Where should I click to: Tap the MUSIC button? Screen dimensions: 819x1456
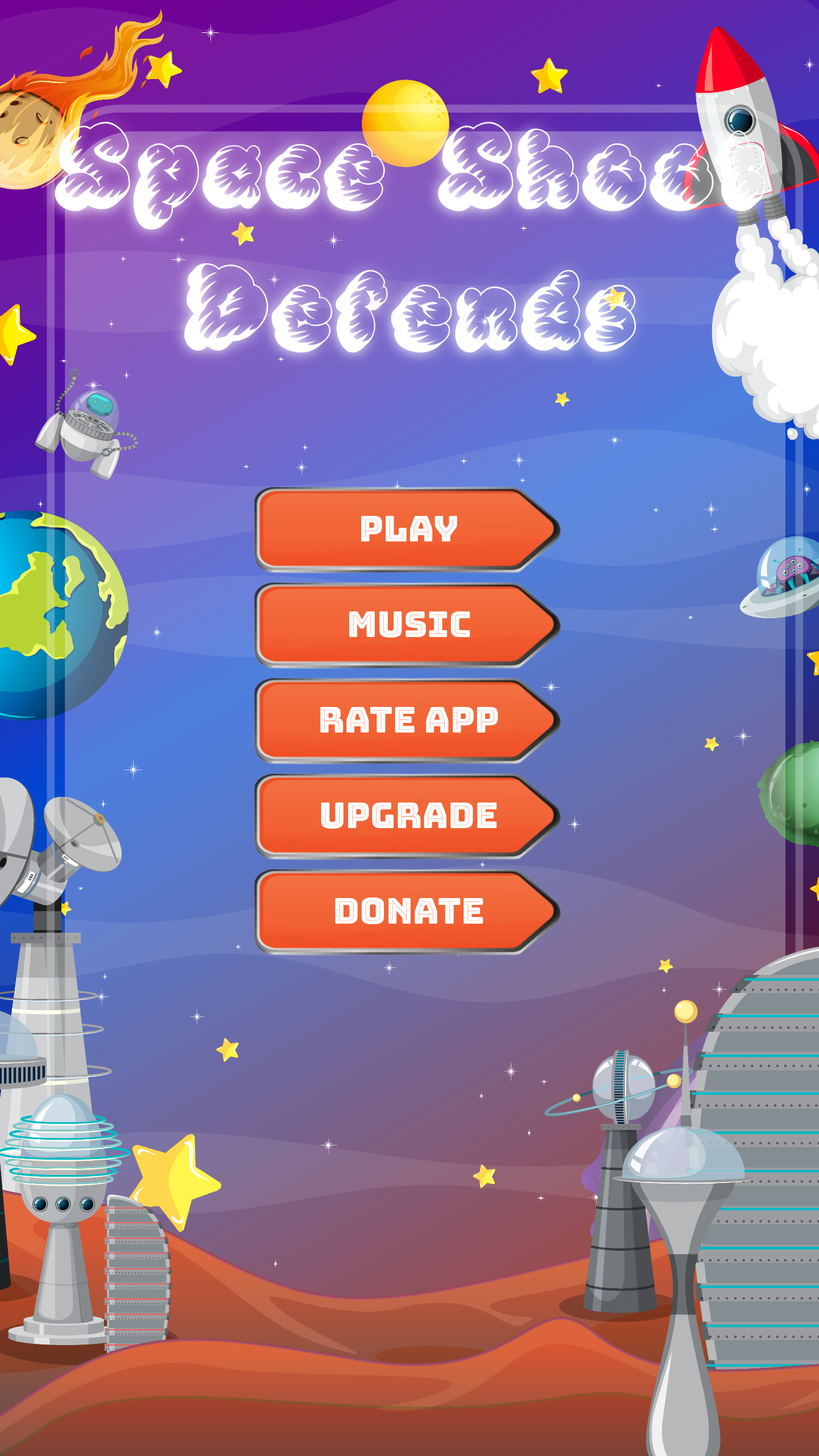point(407,625)
